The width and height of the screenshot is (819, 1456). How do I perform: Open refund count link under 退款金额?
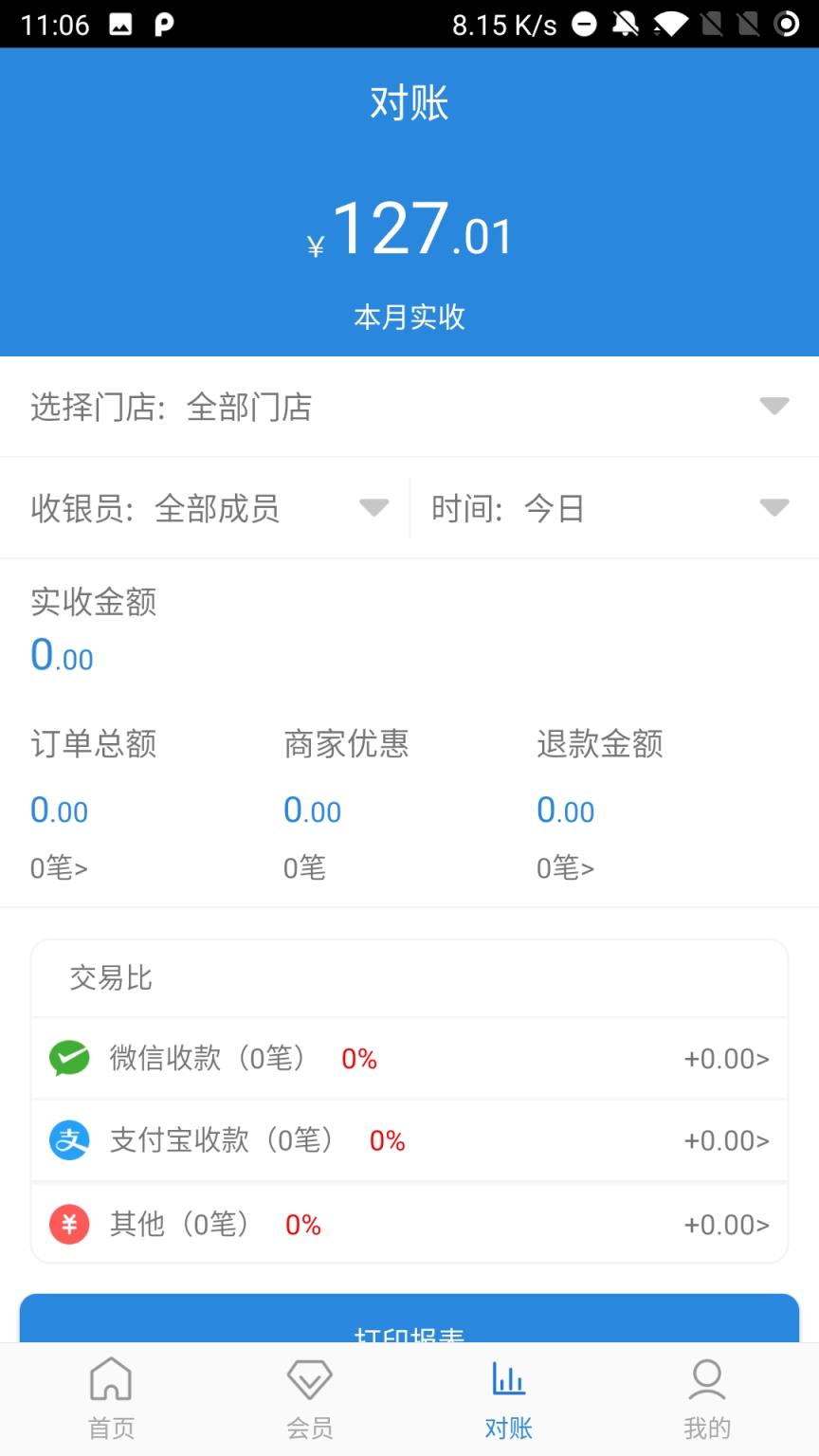(566, 867)
